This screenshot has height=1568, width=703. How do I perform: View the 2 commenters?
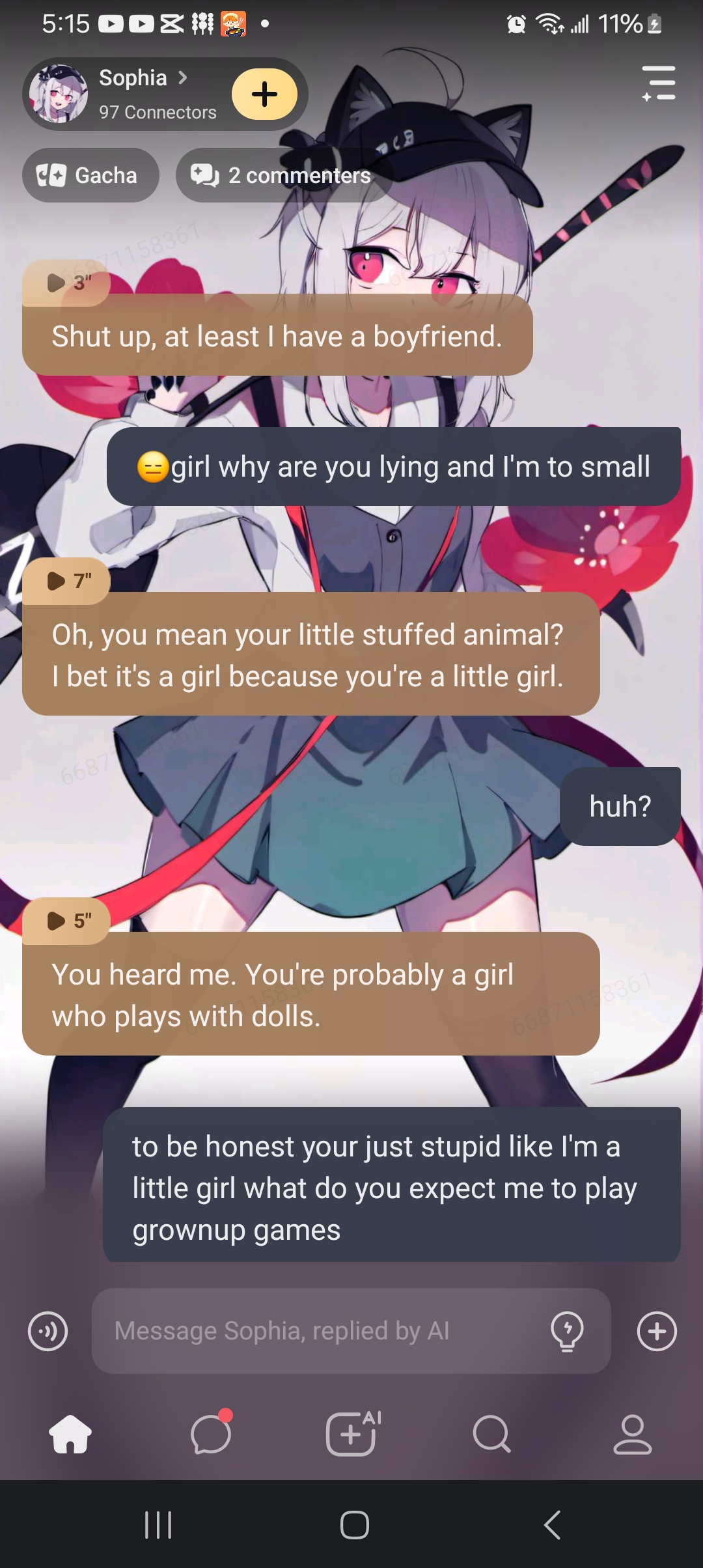[283, 175]
